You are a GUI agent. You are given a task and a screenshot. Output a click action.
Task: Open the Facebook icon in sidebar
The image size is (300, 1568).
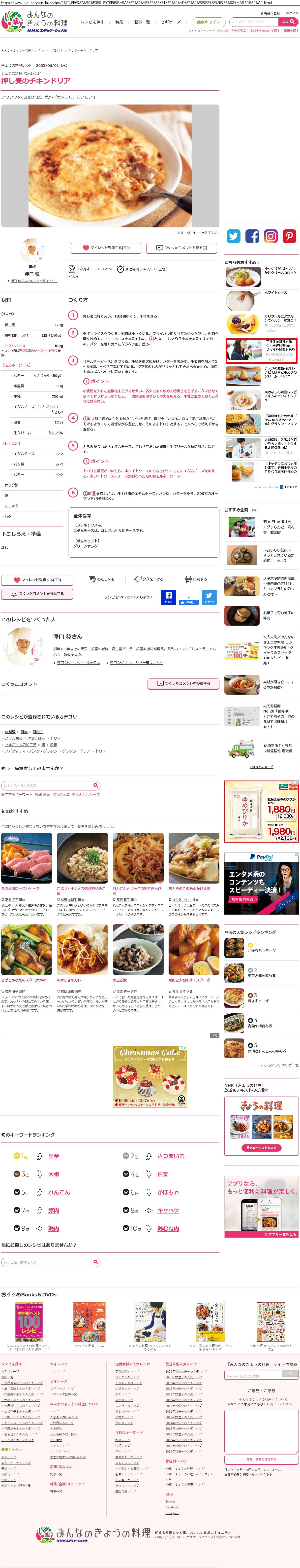pyautogui.click(x=252, y=236)
